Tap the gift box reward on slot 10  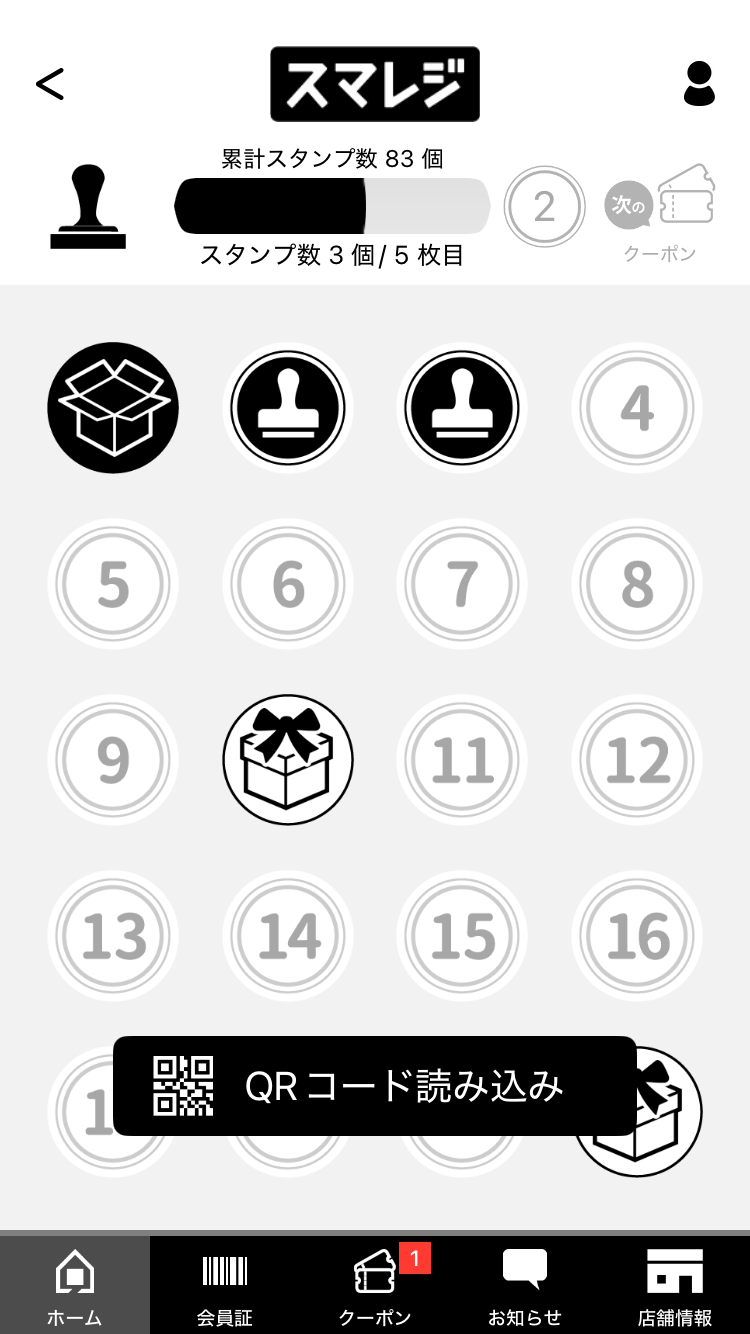pyautogui.click(x=287, y=759)
